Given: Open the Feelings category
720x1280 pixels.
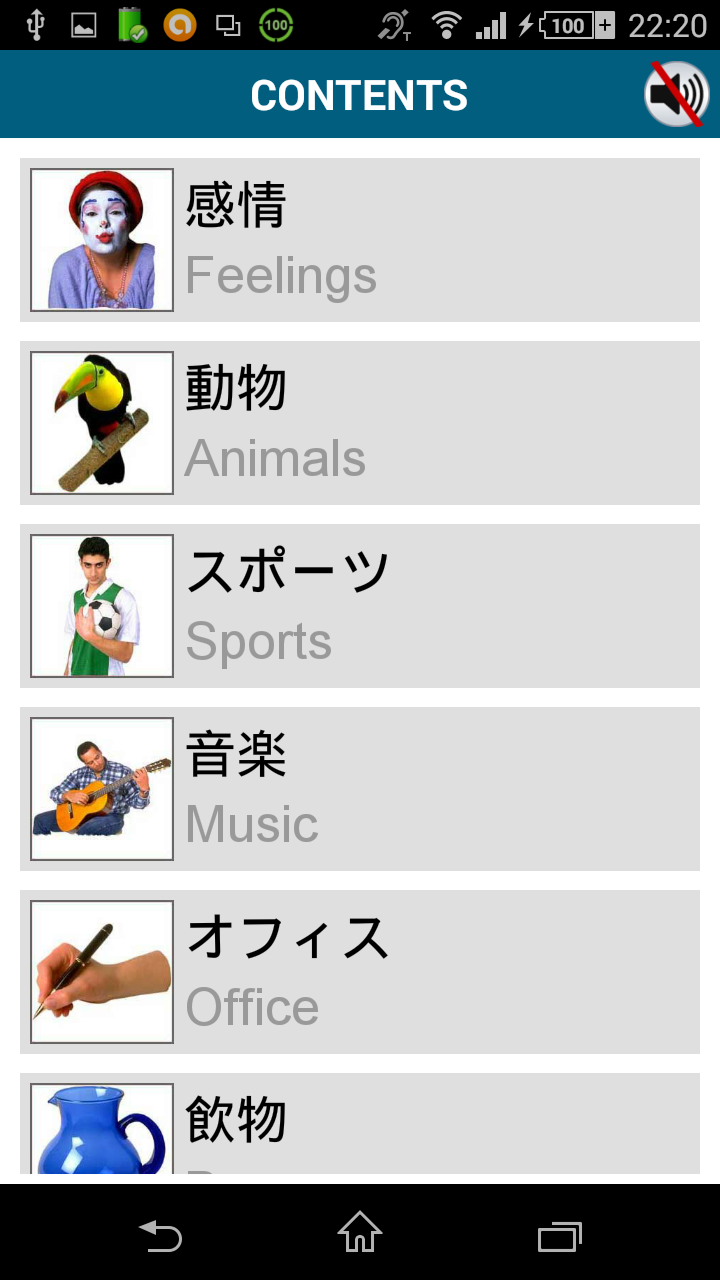Looking at the screenshot, I should pos(360,240).
